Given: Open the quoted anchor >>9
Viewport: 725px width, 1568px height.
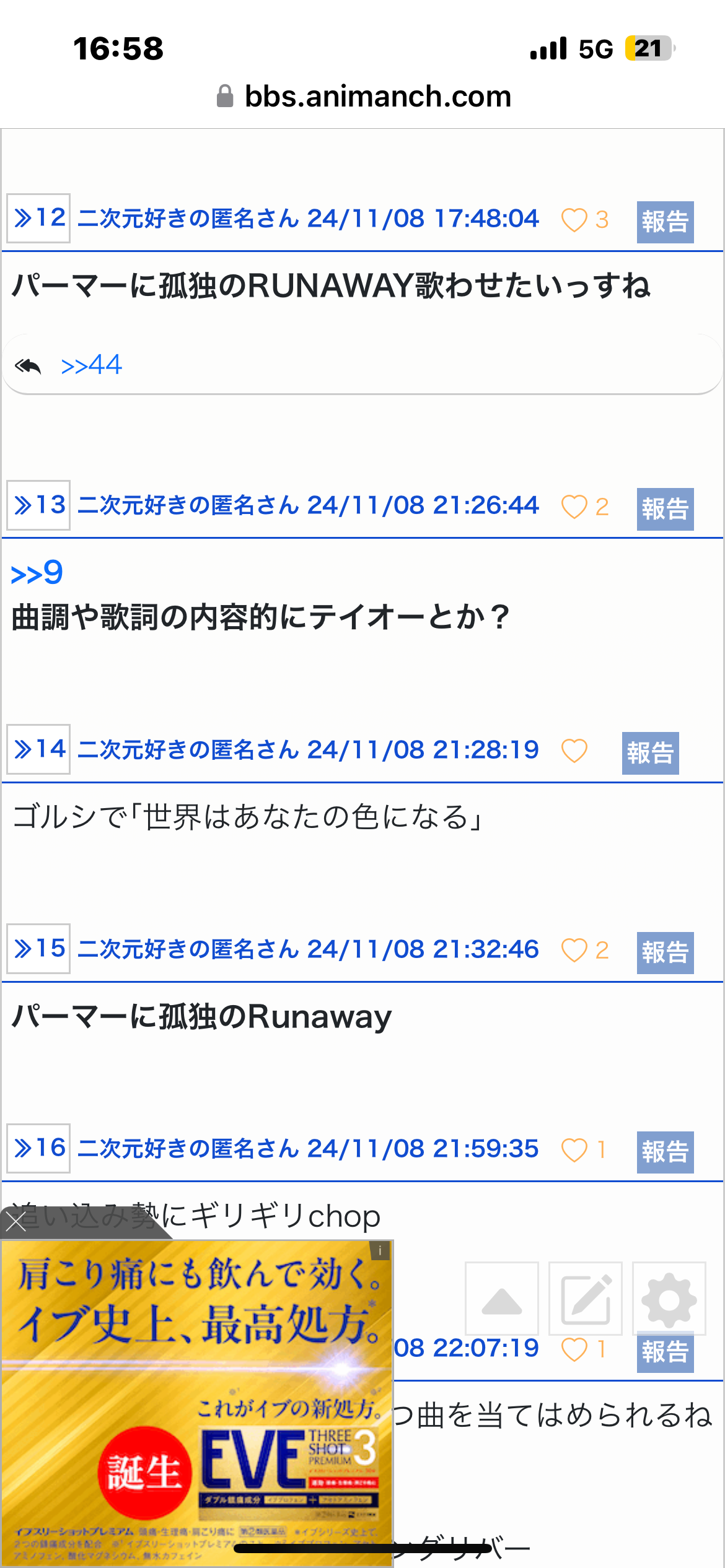Looking at the screenshot, I should [x=37, y=573].
